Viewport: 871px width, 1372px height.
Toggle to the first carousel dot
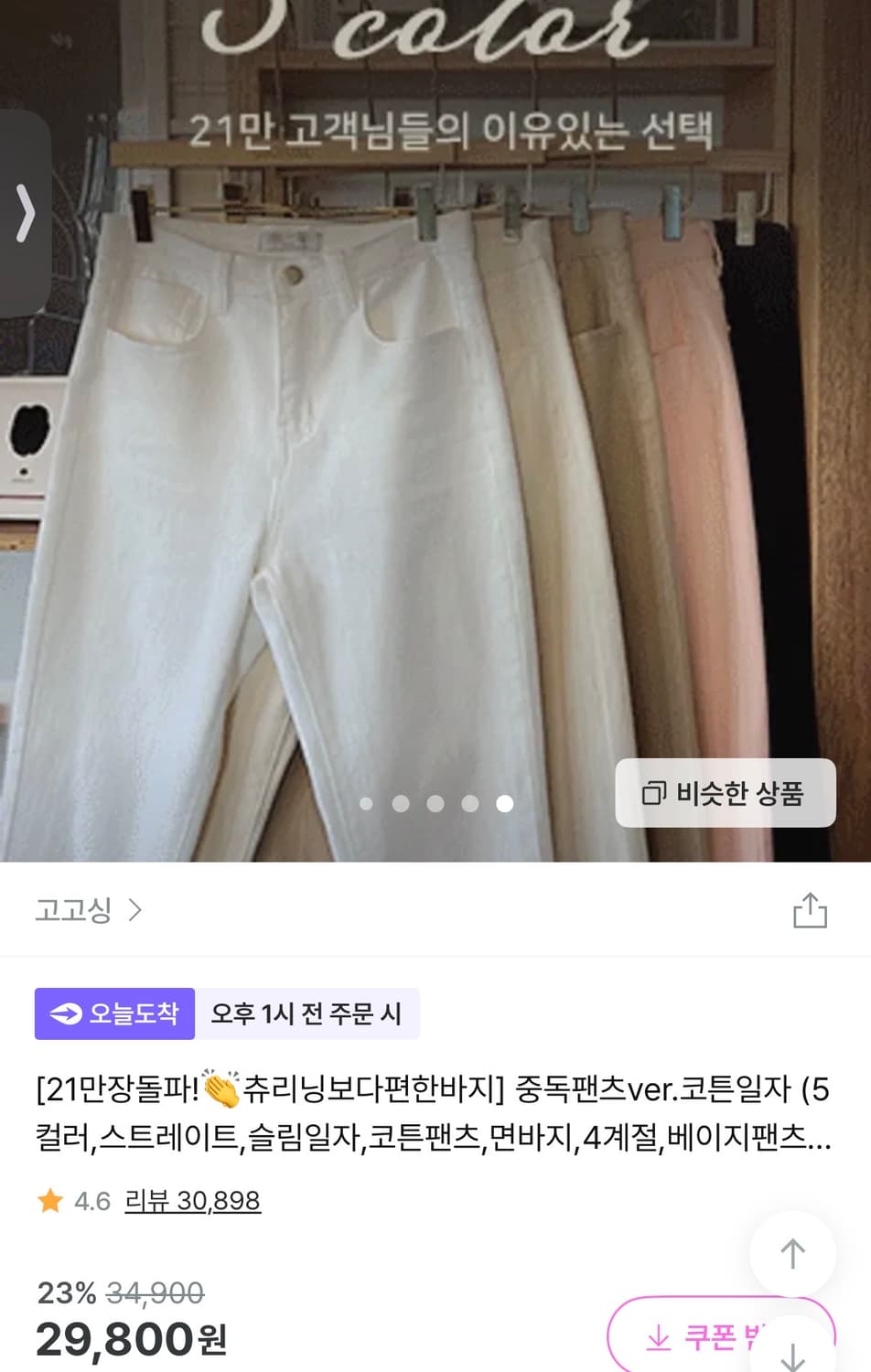(x=365, y=803)
